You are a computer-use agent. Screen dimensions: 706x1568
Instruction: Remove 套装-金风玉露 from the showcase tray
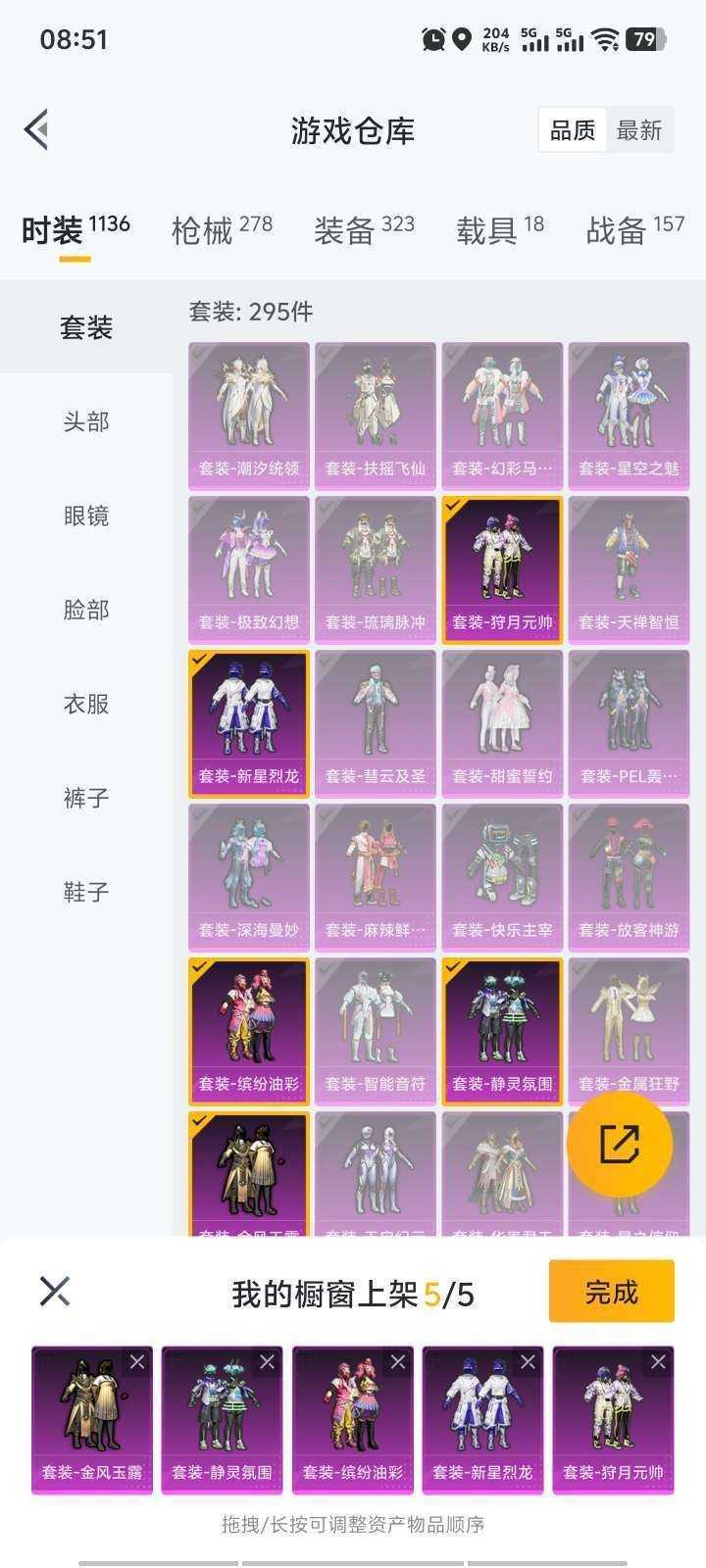(x=137, y=1361)
